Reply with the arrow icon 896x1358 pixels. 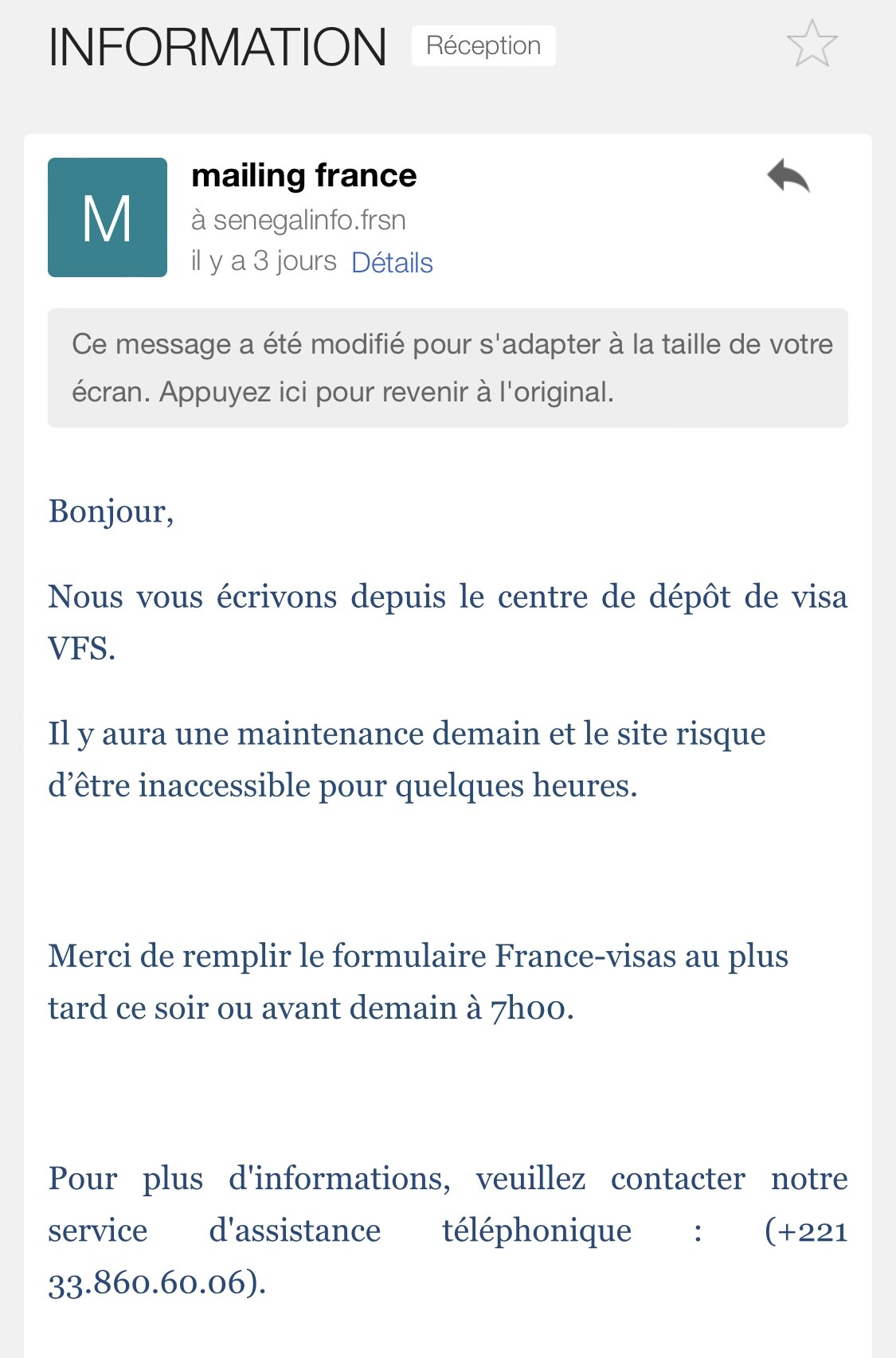(788, 176)
